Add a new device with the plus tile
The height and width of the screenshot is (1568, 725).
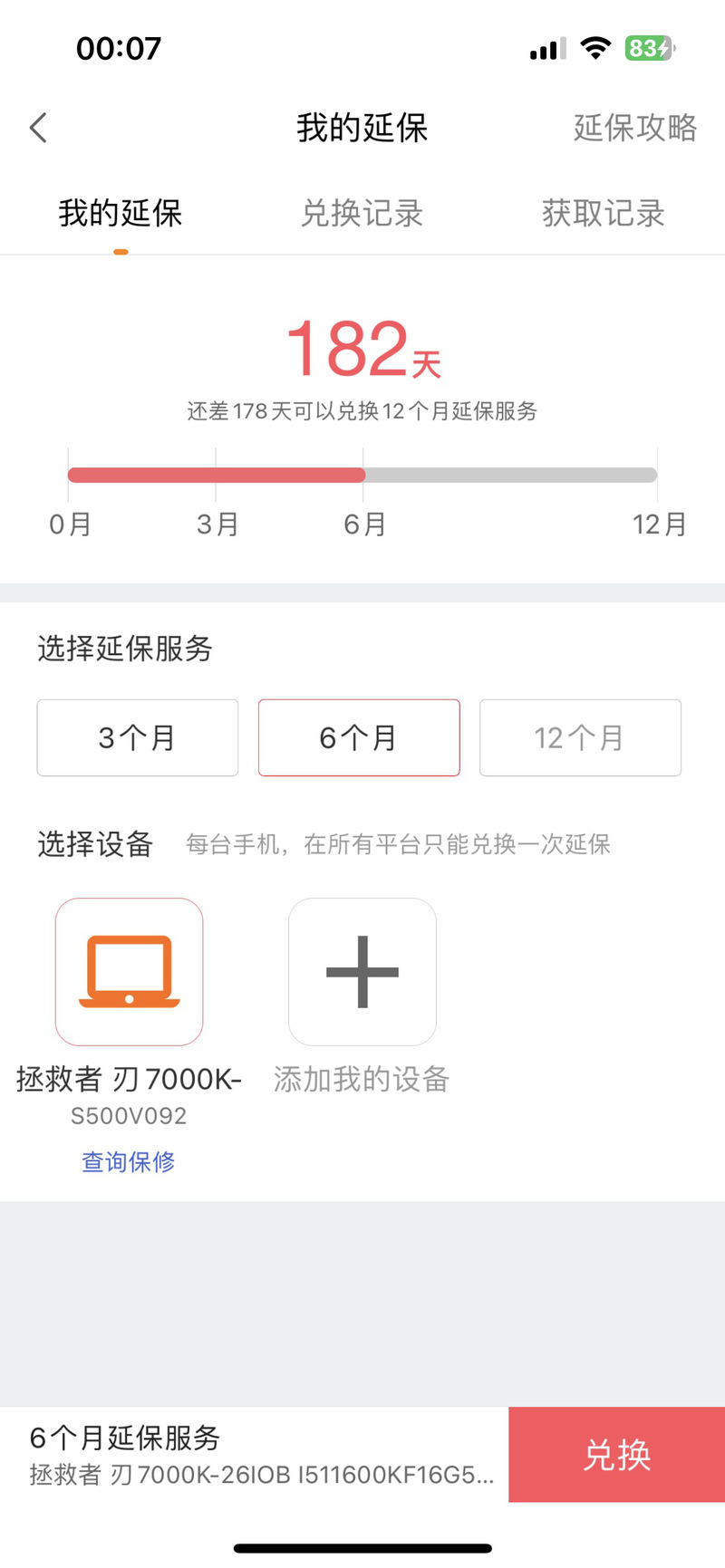[362, 972]
